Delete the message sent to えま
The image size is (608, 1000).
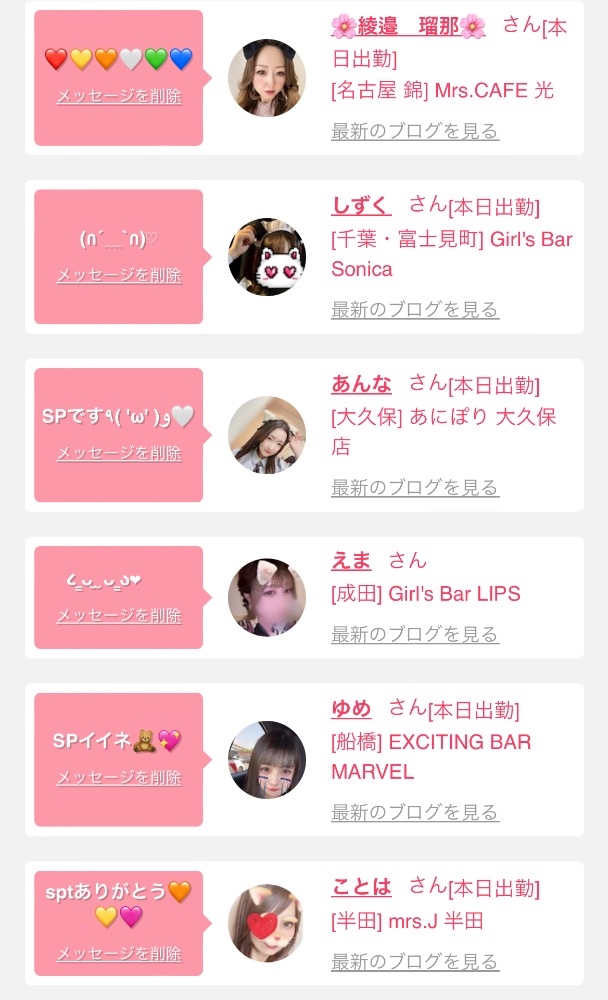119,616
